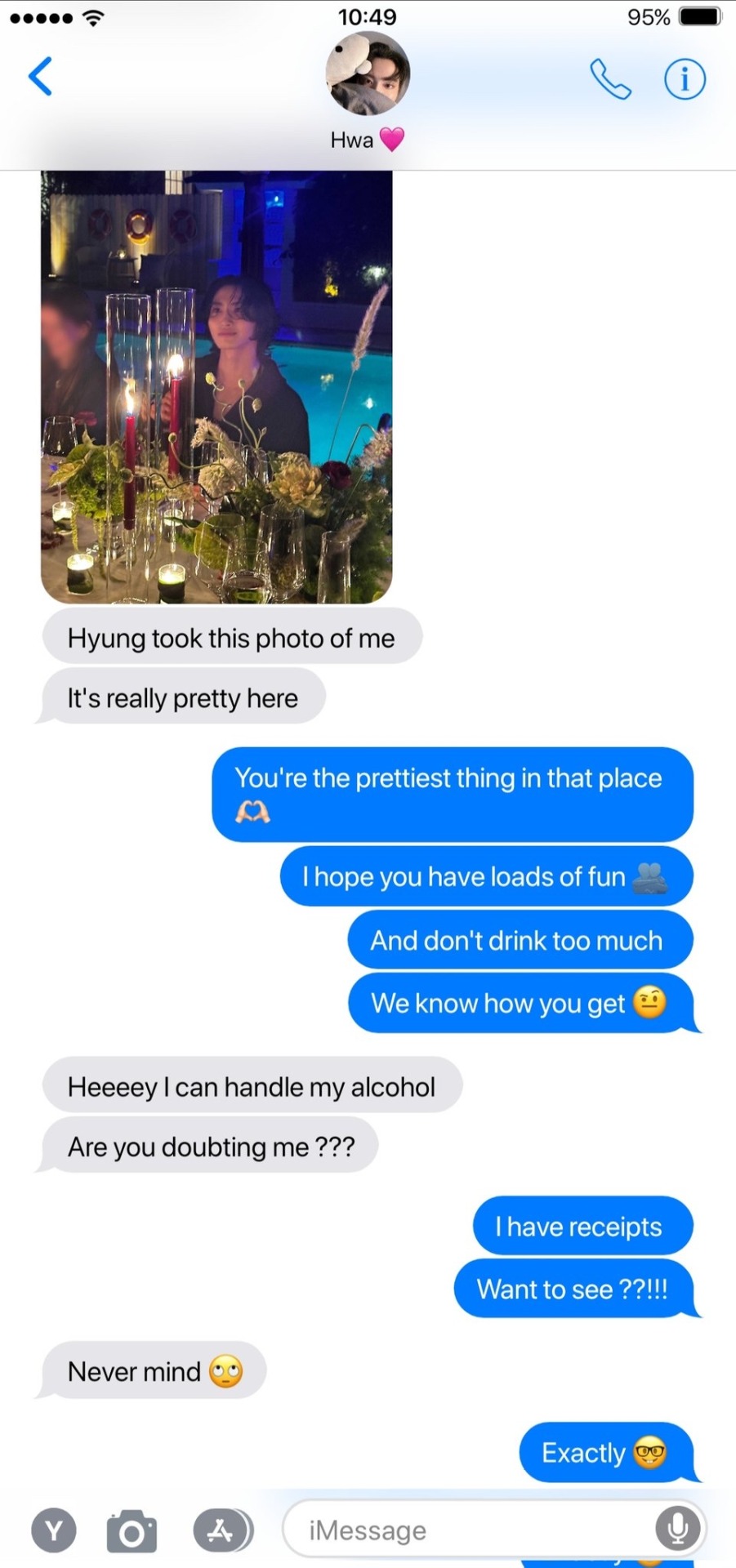Record a voice message with microphone
Image resolution: width=736 pixels, height=1568 pixels.
point(677,1529)
